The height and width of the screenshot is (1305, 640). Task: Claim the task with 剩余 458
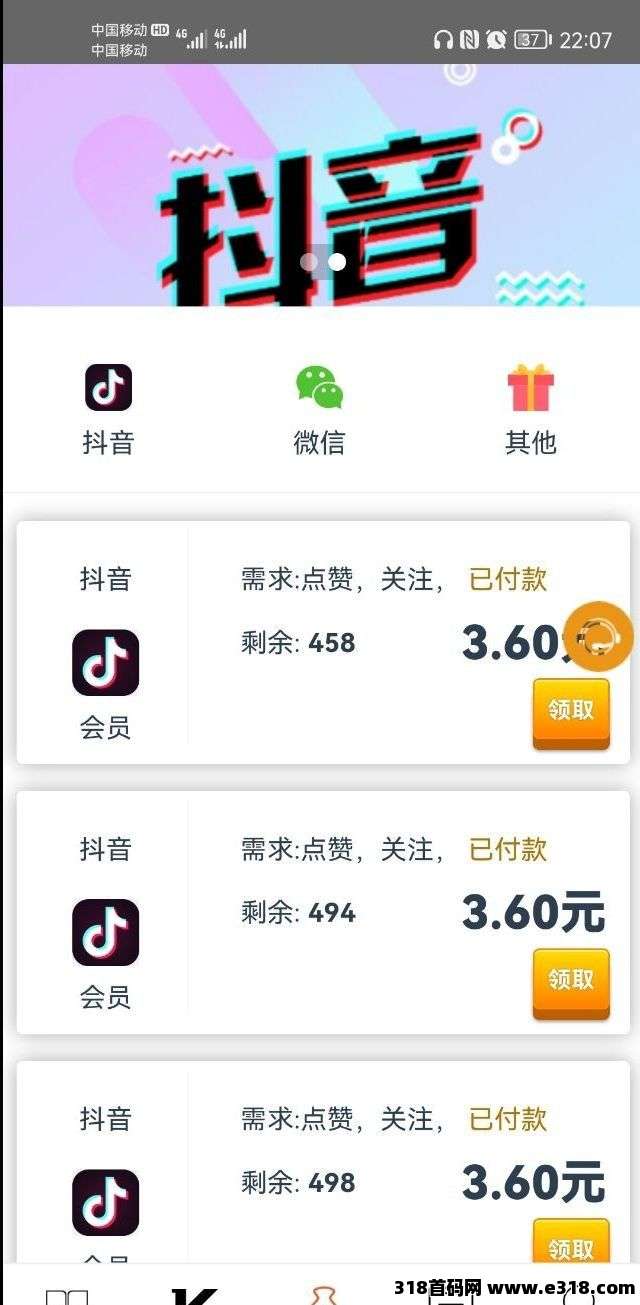(571, 712)
